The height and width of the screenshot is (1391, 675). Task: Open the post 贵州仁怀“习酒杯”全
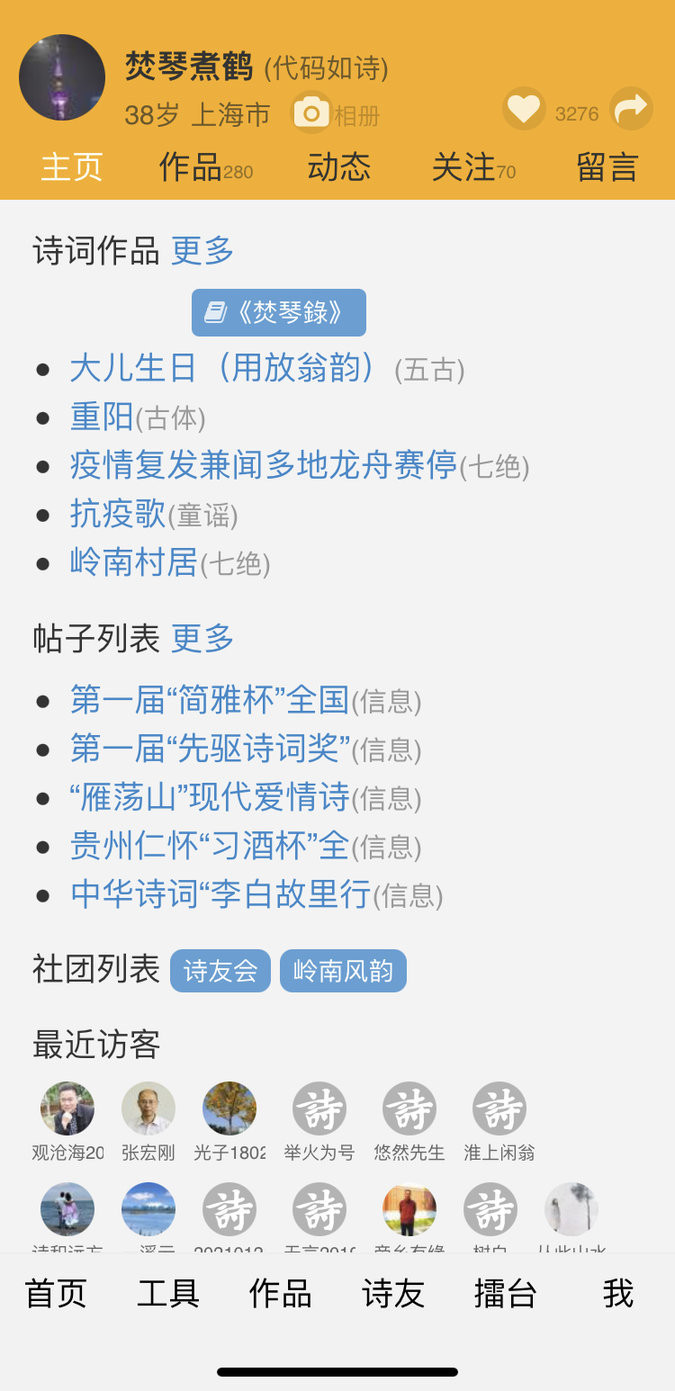coord(210,846)
